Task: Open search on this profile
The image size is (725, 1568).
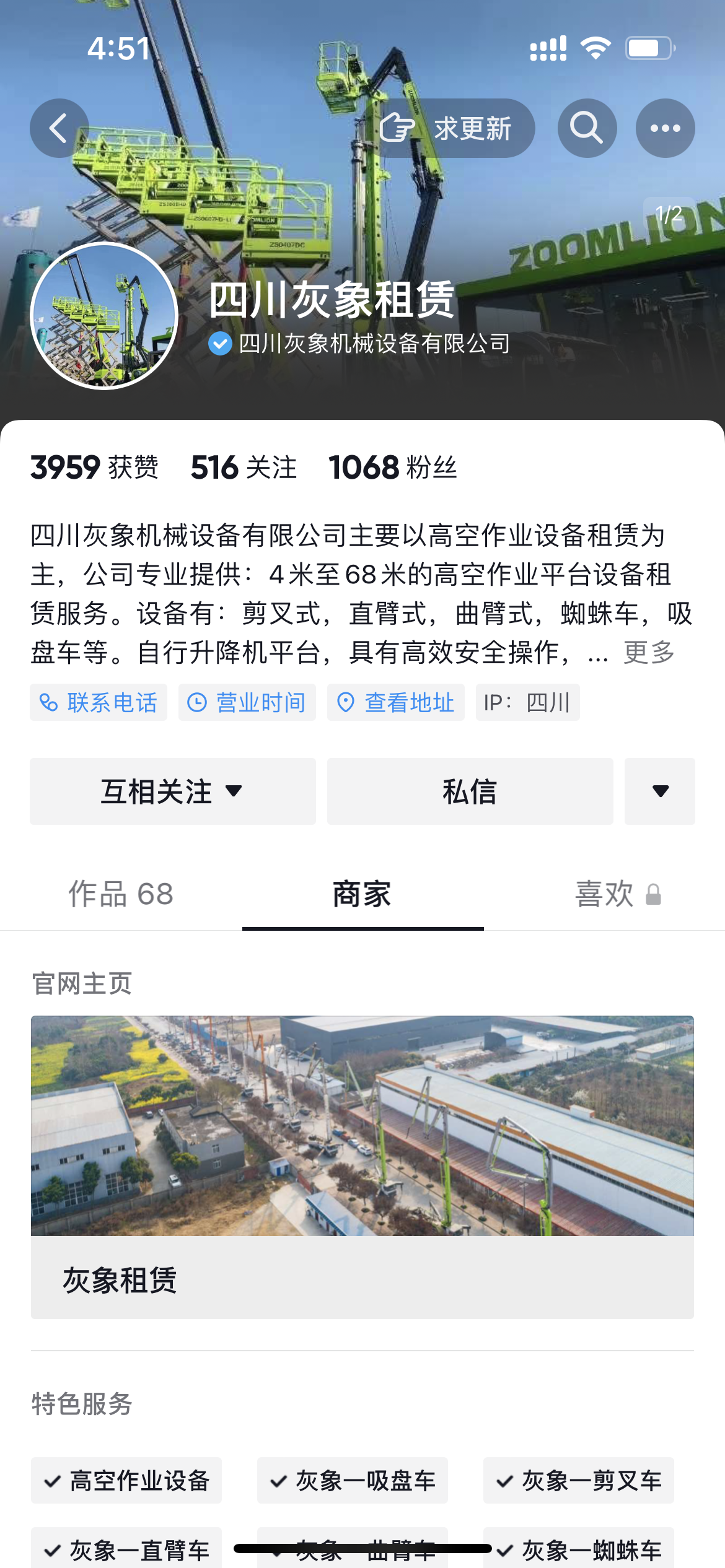Action: [586, 128]
